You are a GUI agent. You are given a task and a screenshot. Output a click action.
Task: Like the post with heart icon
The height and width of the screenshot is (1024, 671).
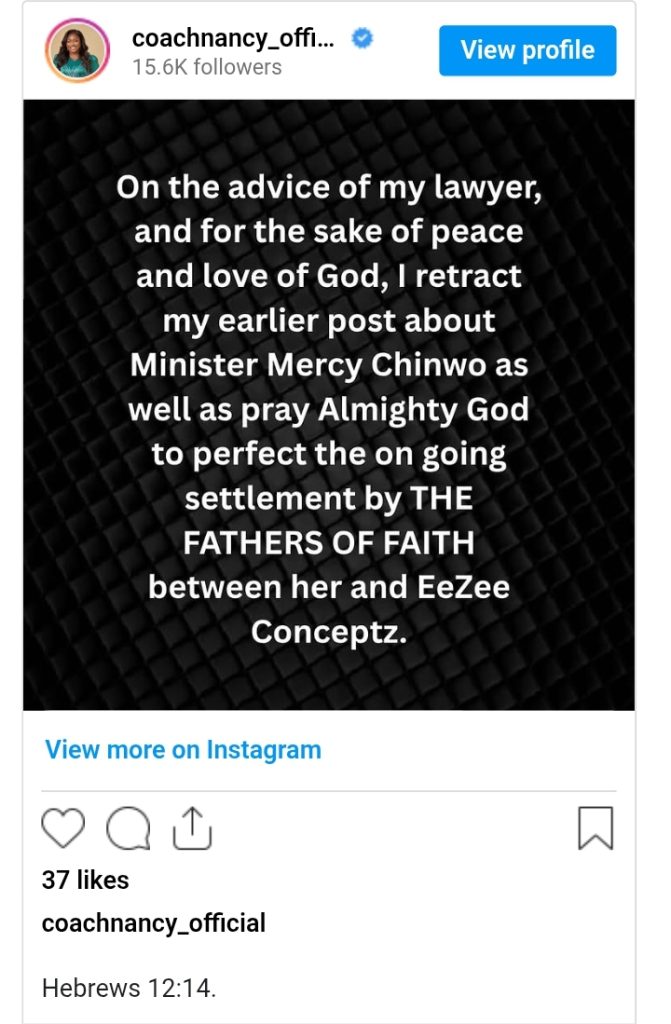[63, 828]
